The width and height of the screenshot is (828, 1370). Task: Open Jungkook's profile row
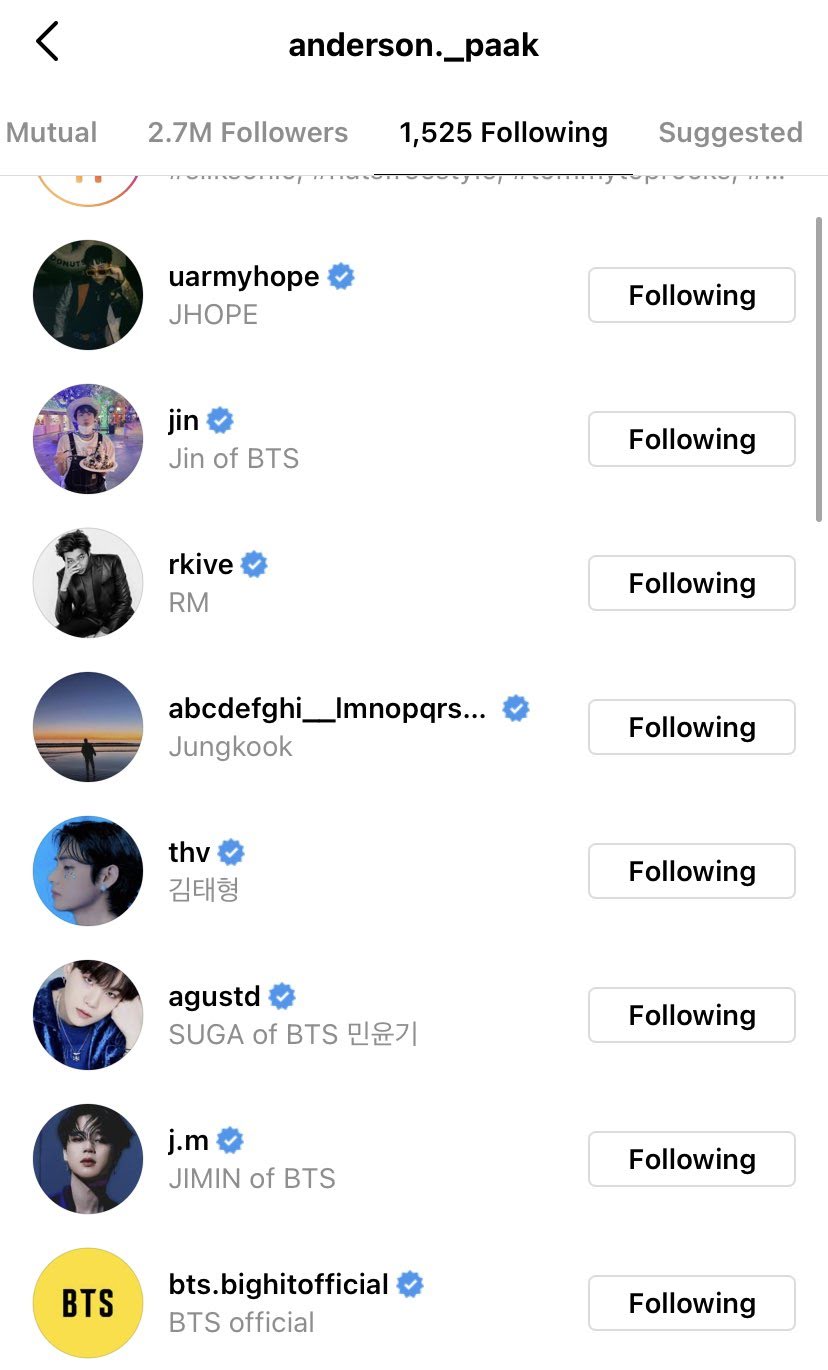pos(327,709)
